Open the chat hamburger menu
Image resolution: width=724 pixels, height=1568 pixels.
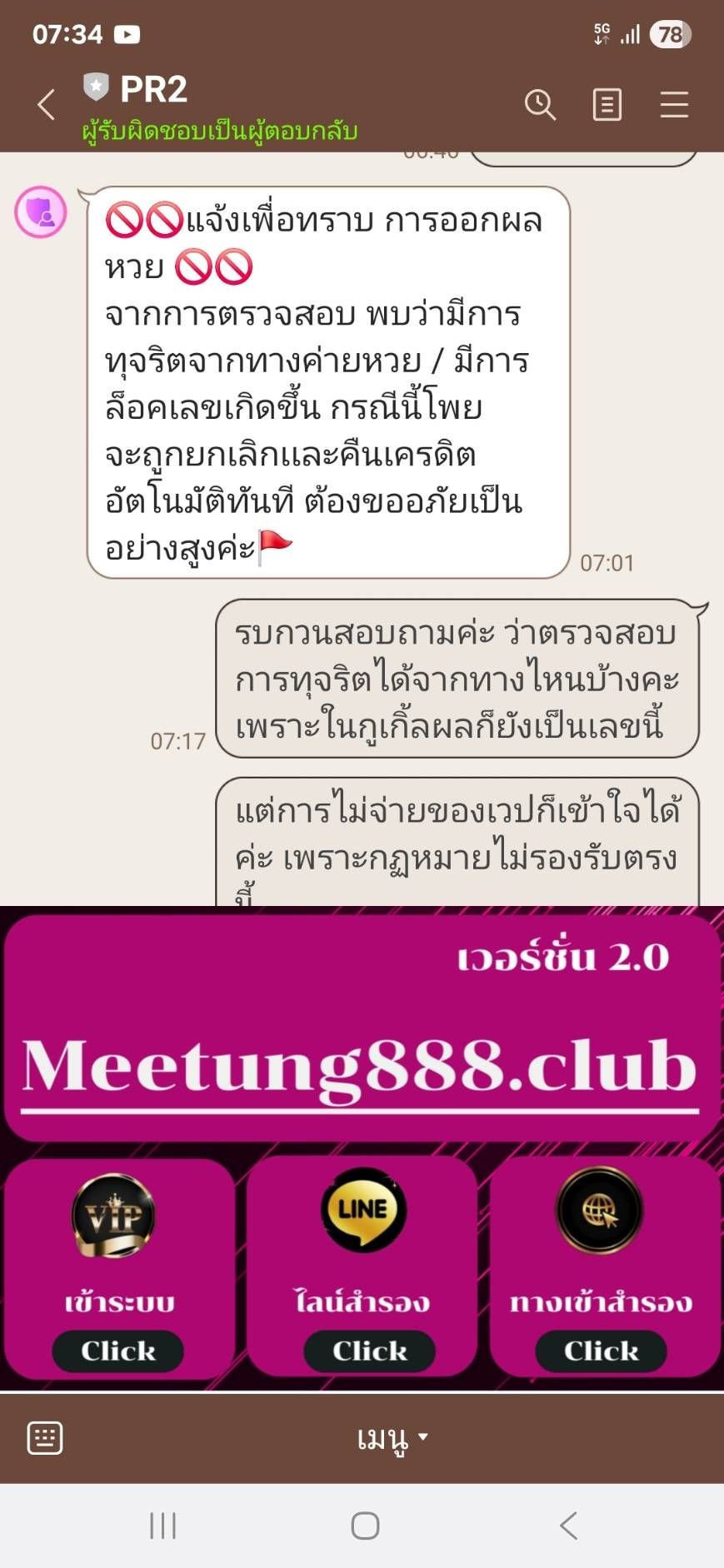click(x=673, y=105)
